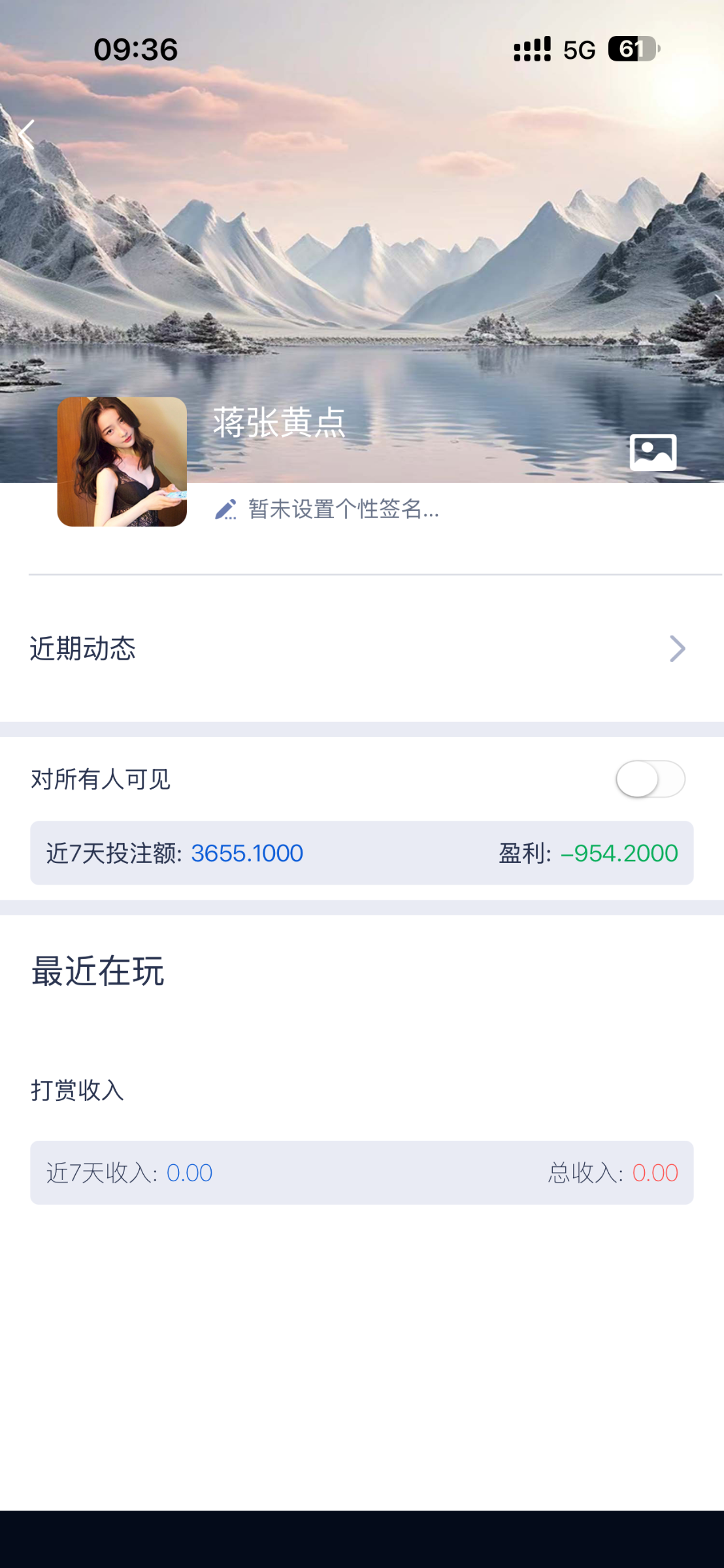724x1568 pixels.
Task: Edit the personal signature text
Action: click(327, 510)
